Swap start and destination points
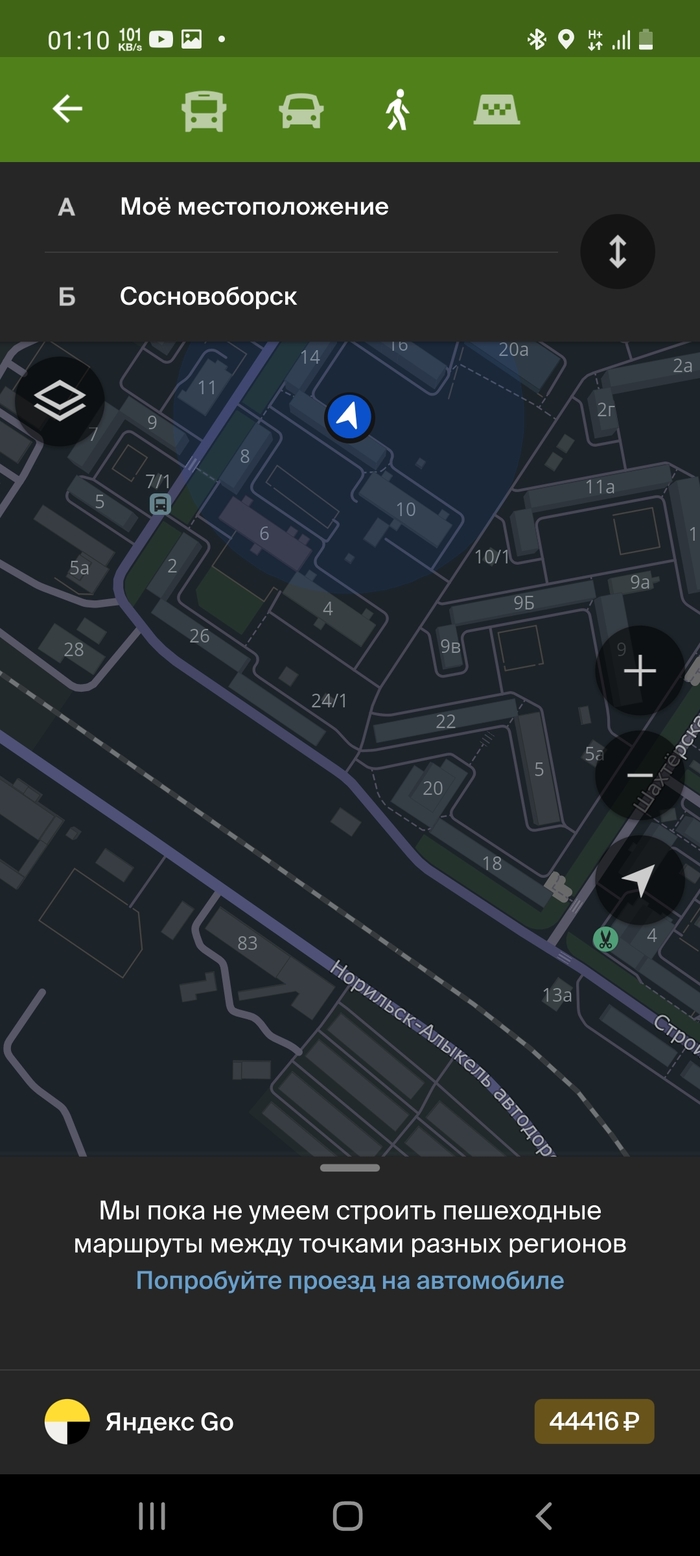 tap(617, 251)
